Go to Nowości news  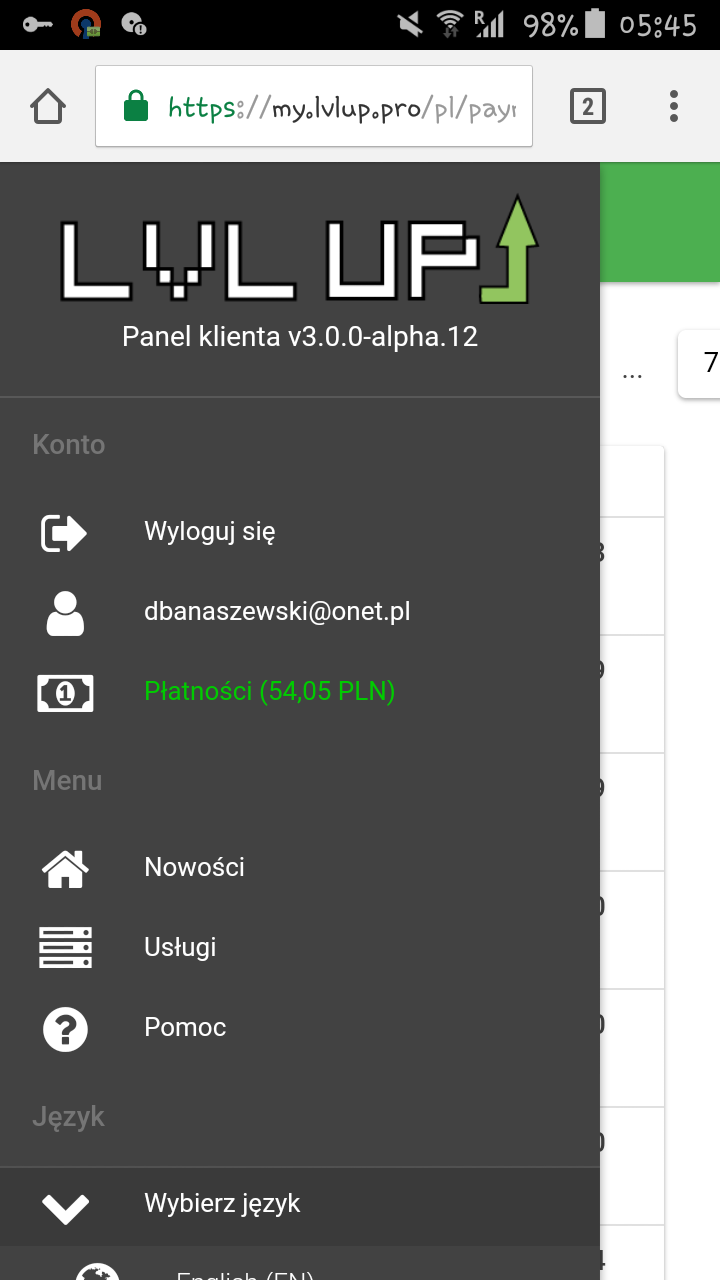click(x=194, y=867)
